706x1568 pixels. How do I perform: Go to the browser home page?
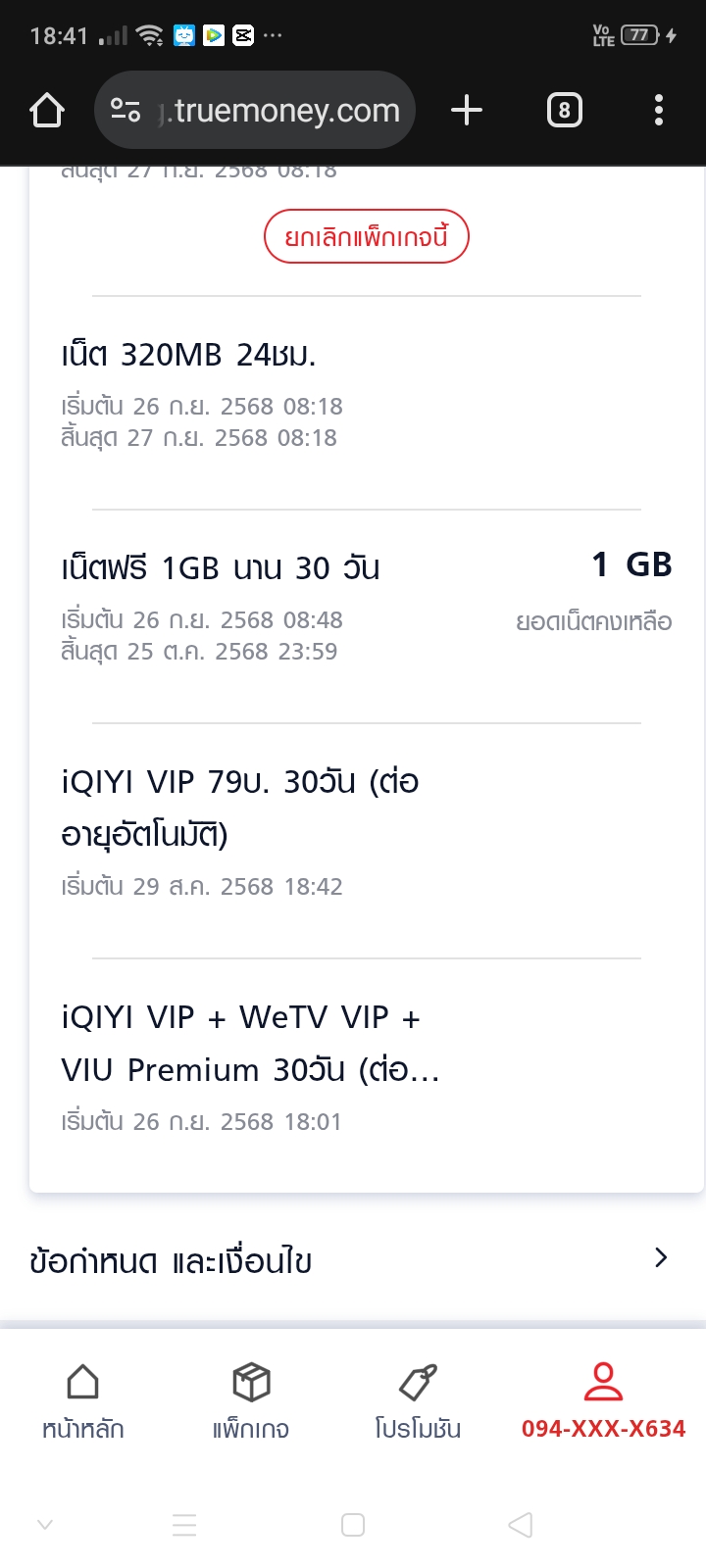coord(47,111)
